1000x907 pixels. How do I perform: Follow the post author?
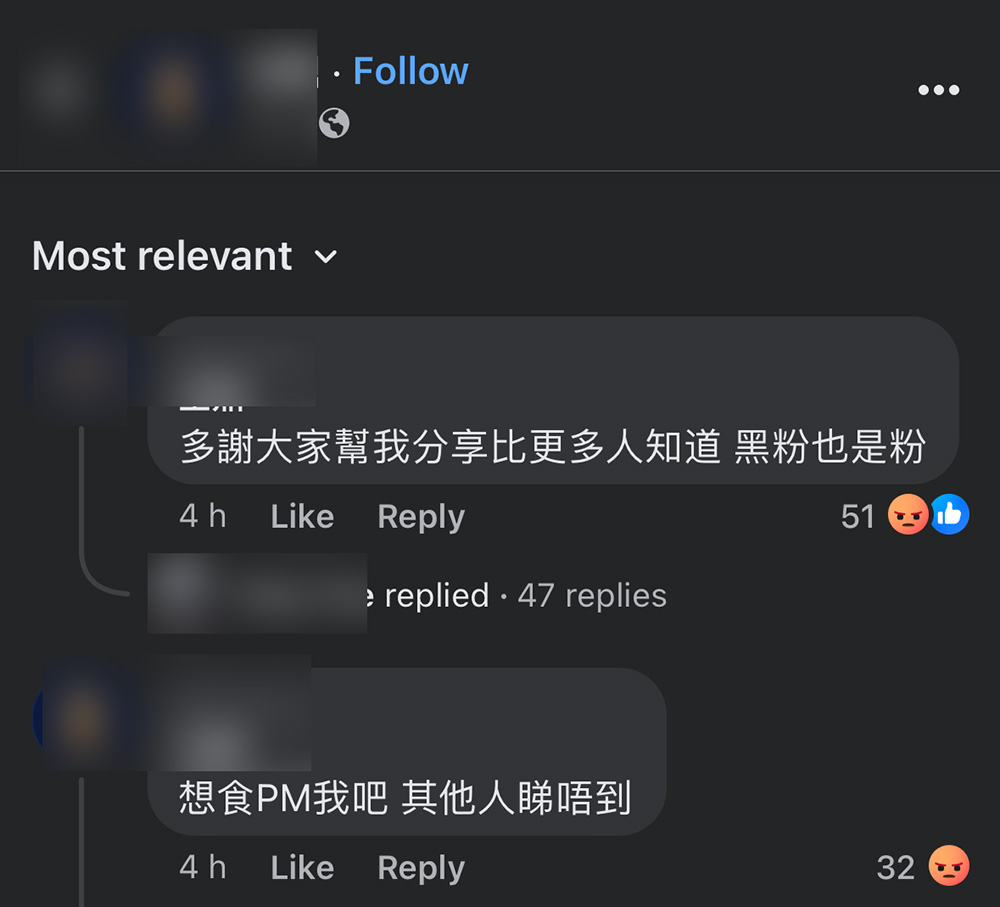click(410, 71)
